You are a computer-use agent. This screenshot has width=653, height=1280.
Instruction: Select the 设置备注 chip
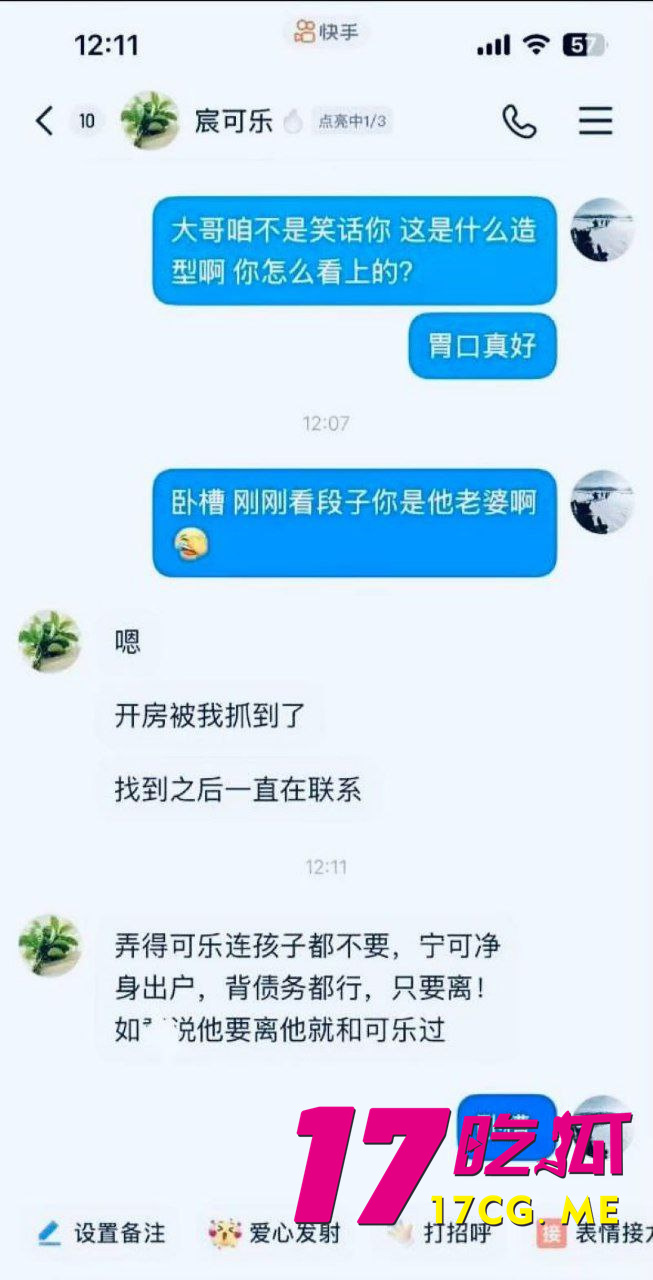[102, 1233]
